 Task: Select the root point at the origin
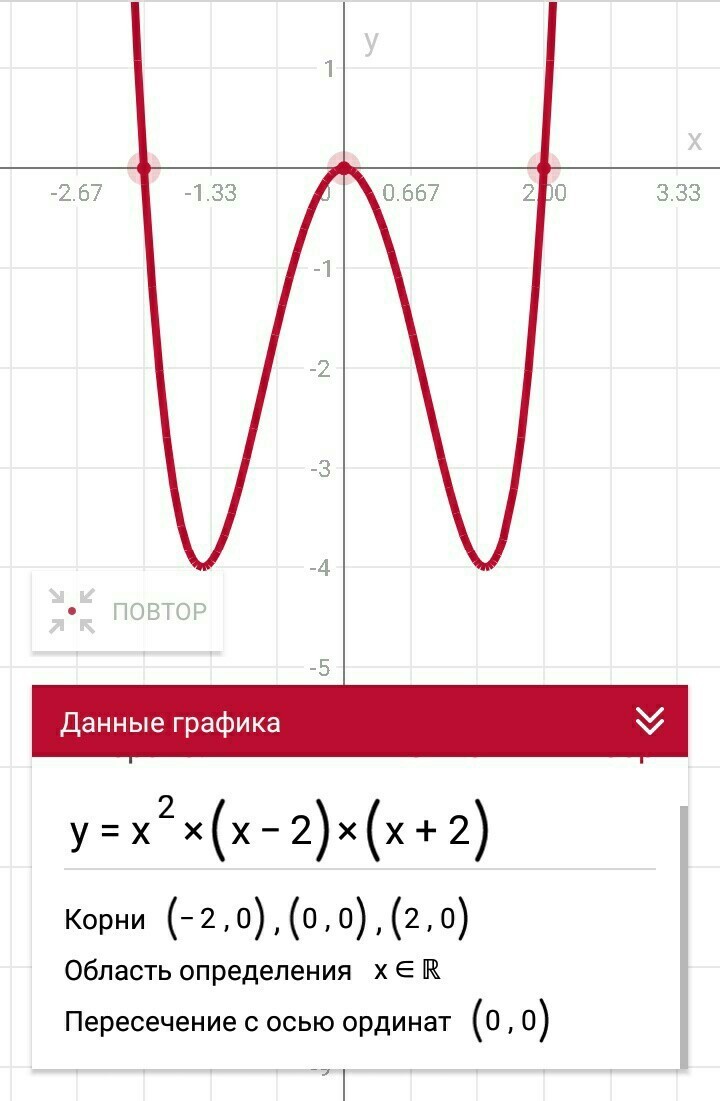pos(344,168)
